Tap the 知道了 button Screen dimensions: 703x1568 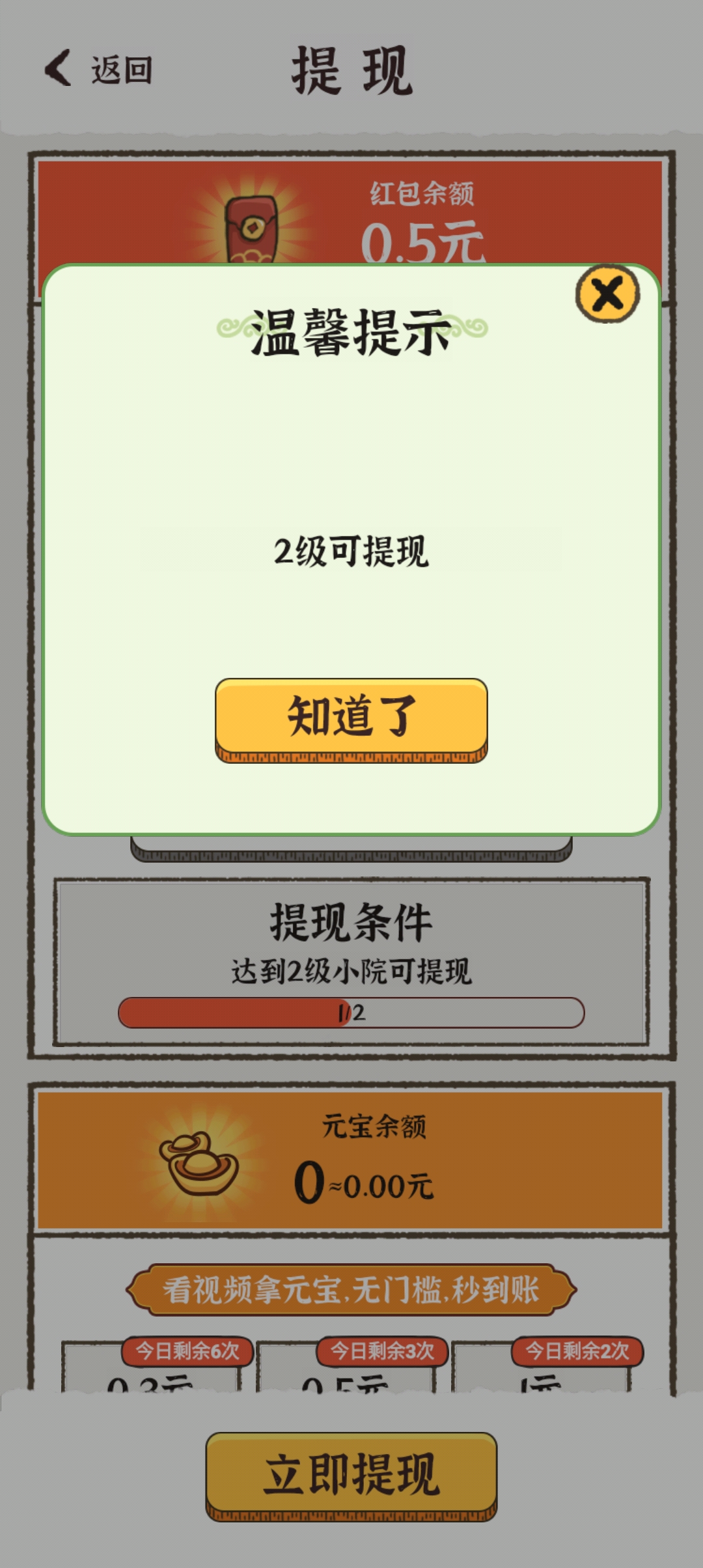tap(351, 718)
